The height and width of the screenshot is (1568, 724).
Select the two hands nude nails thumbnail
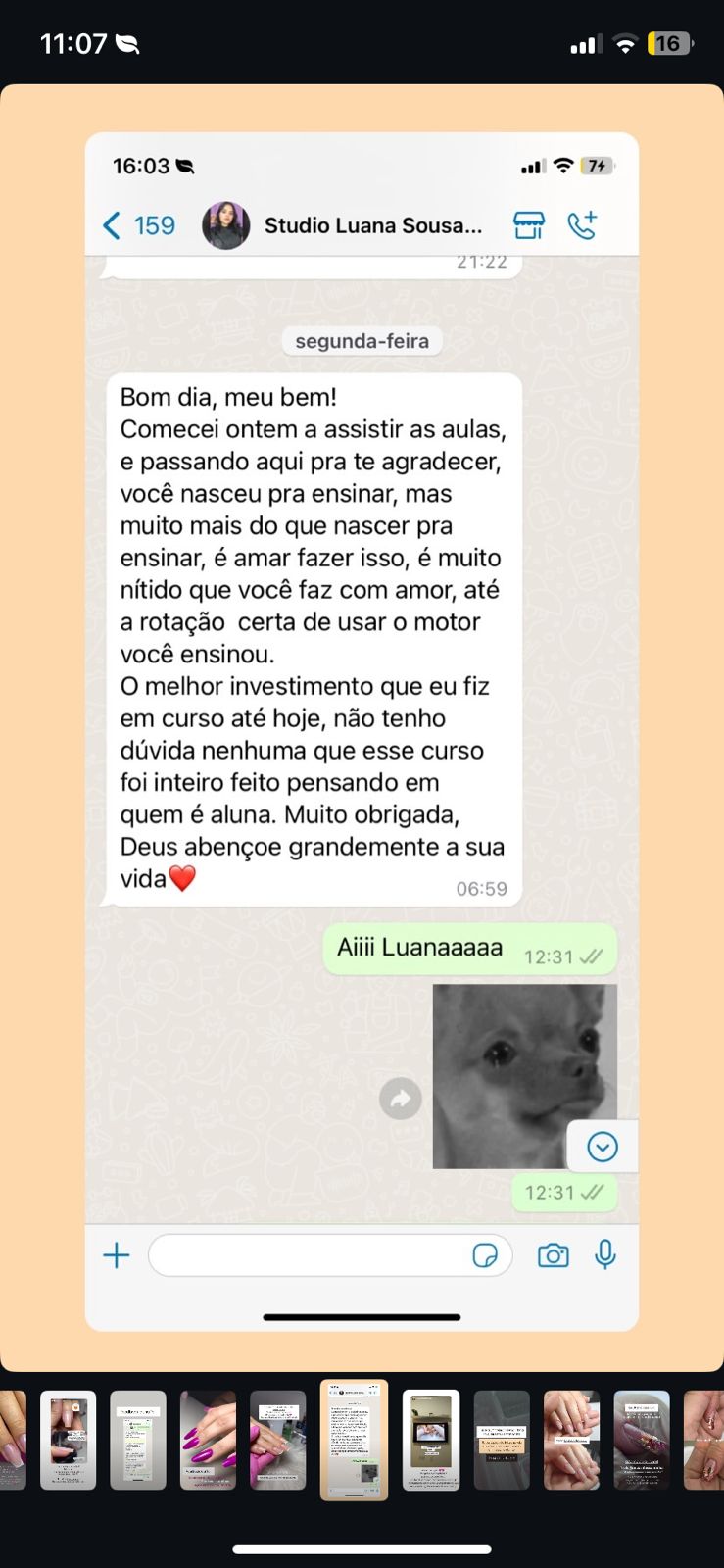[x=571, y=1440]
